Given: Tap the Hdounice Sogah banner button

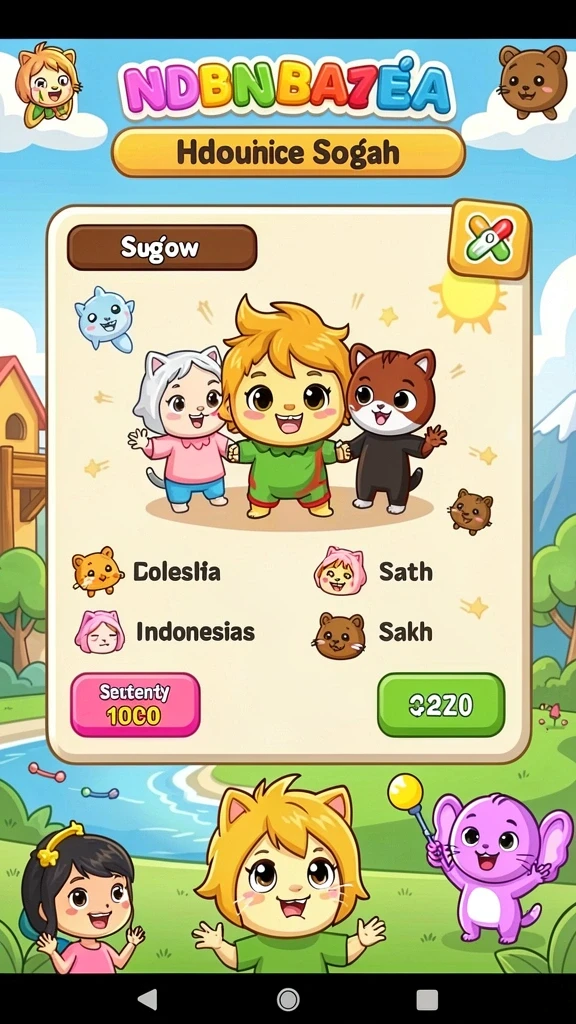Looking at the screenshot, I should pos(288,153).
